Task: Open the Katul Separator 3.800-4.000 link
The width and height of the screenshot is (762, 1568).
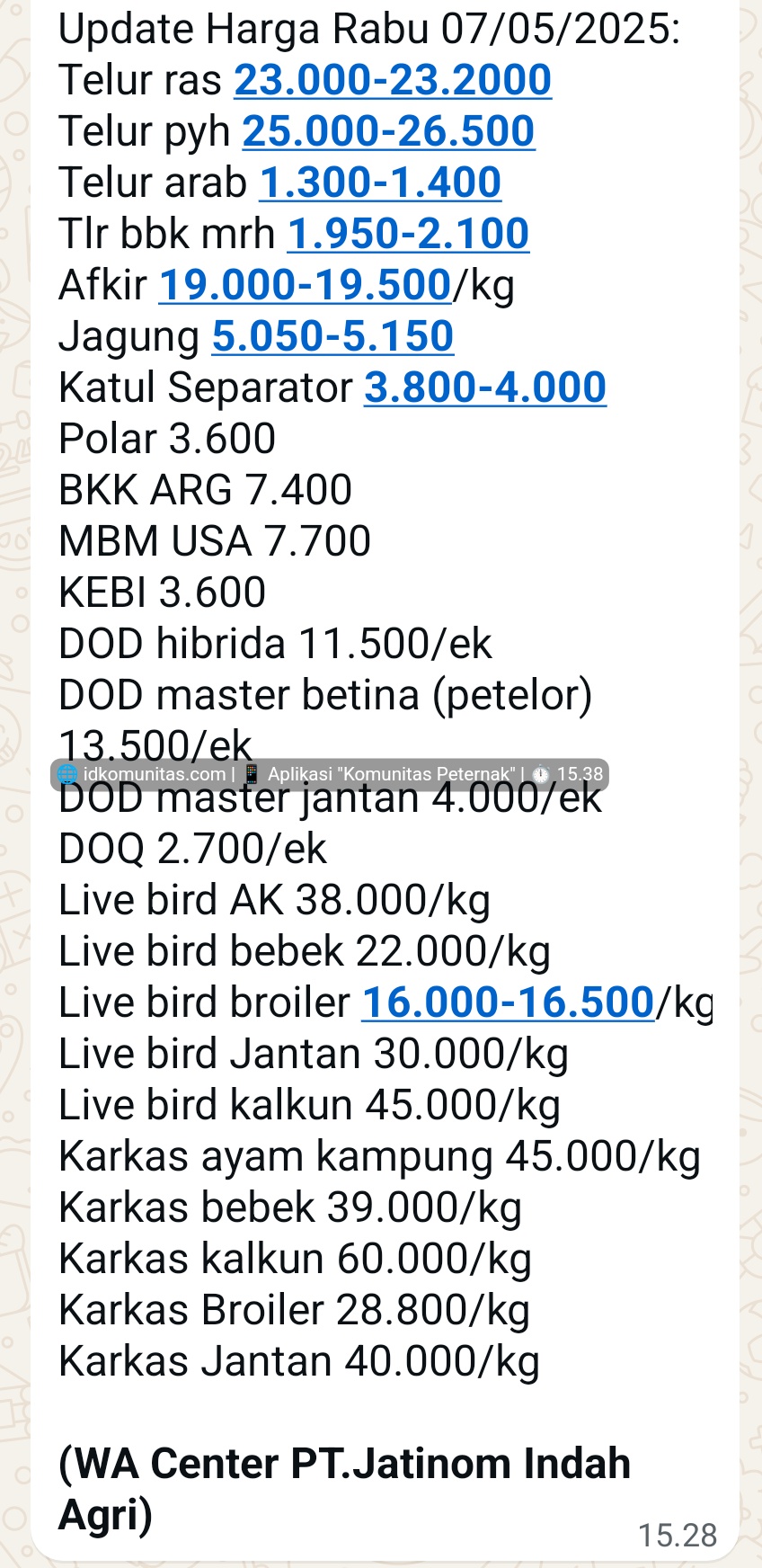Action: (x=484, y=388)
